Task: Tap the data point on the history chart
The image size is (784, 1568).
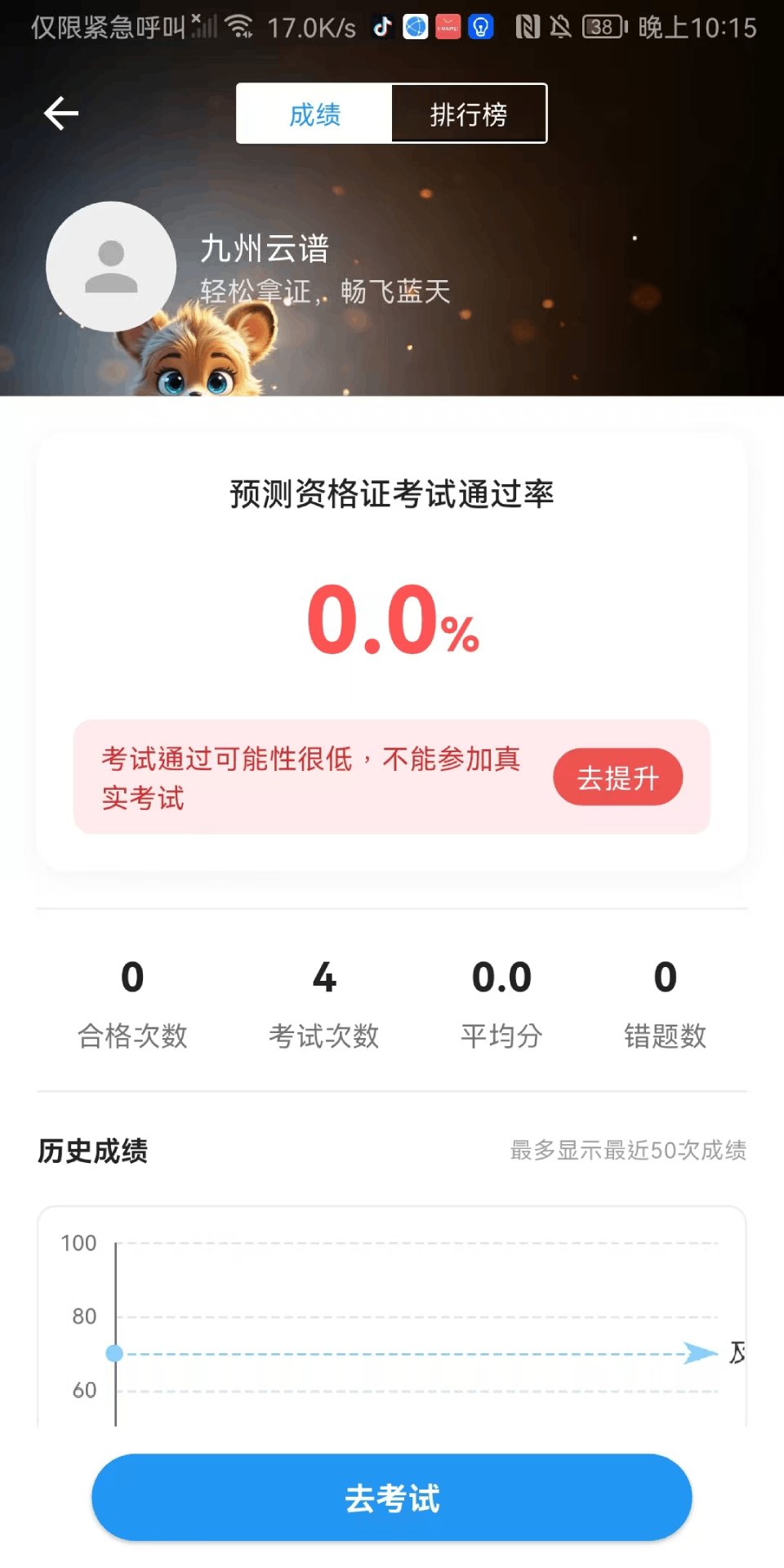Action: pyautogui.click(x=114, y=1353)
